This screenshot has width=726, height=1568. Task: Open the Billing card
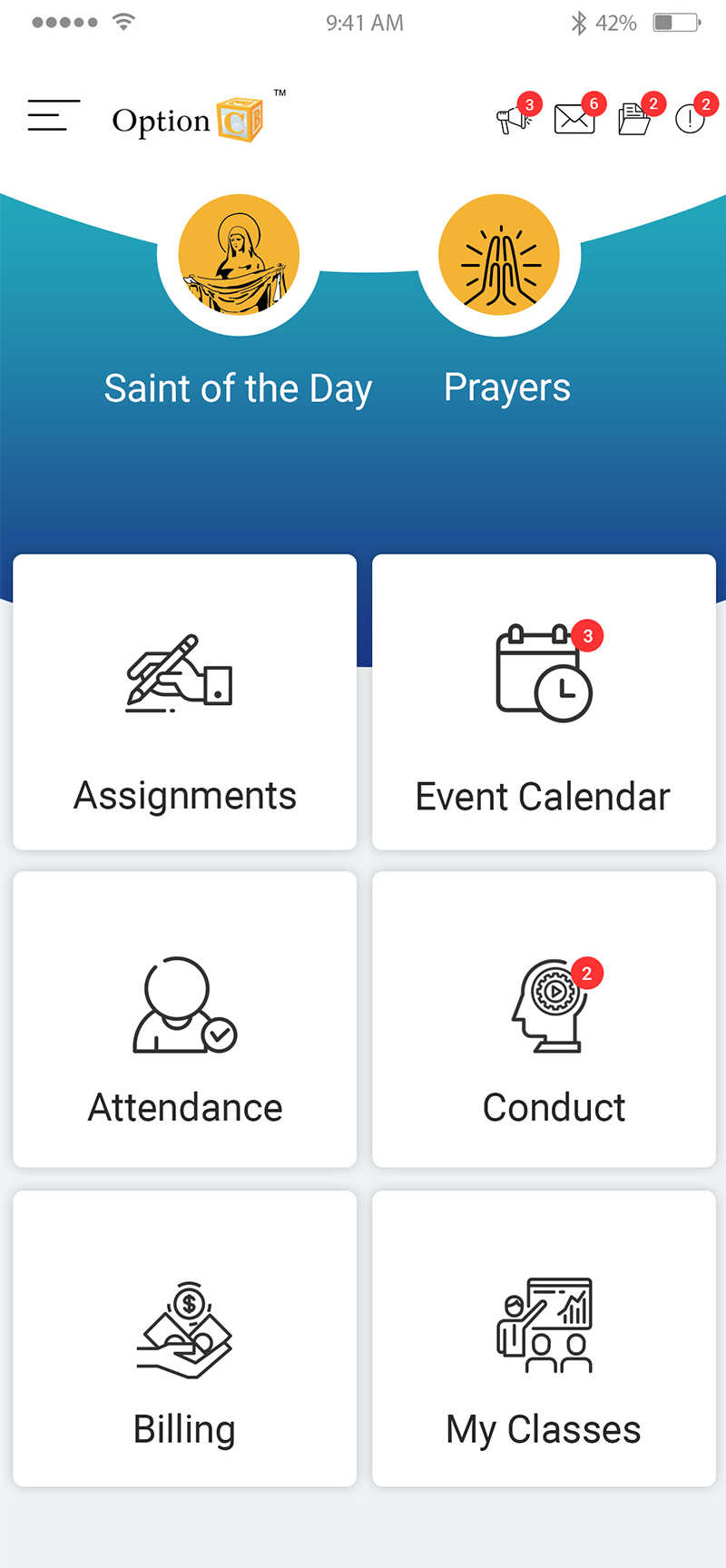pos(185,1338)
